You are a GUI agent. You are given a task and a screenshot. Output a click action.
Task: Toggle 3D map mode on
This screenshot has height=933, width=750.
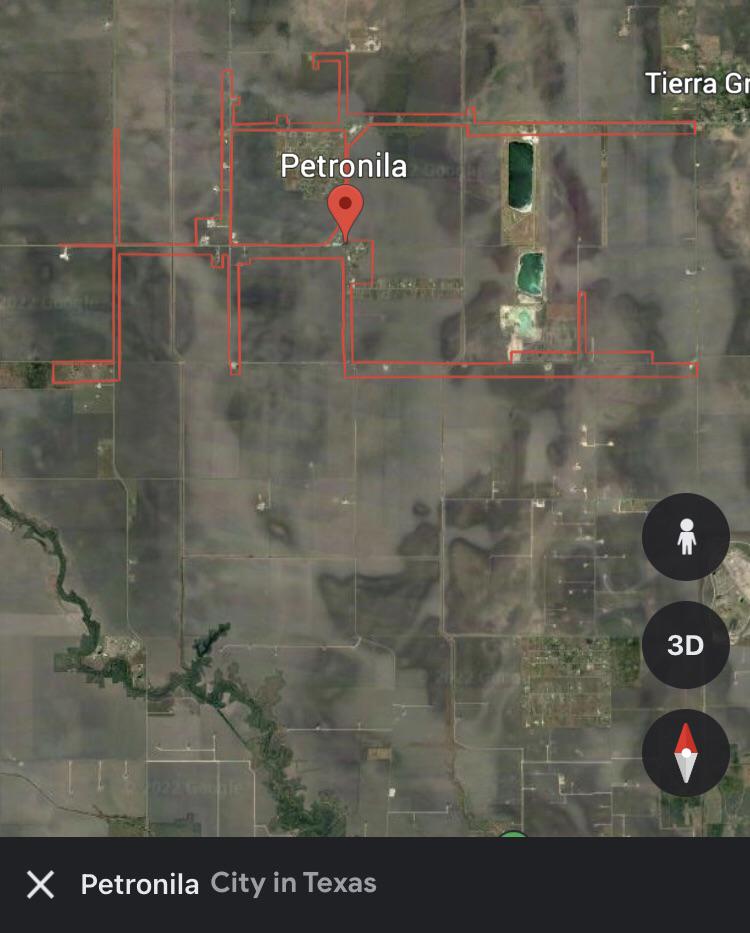coord(684,646)
